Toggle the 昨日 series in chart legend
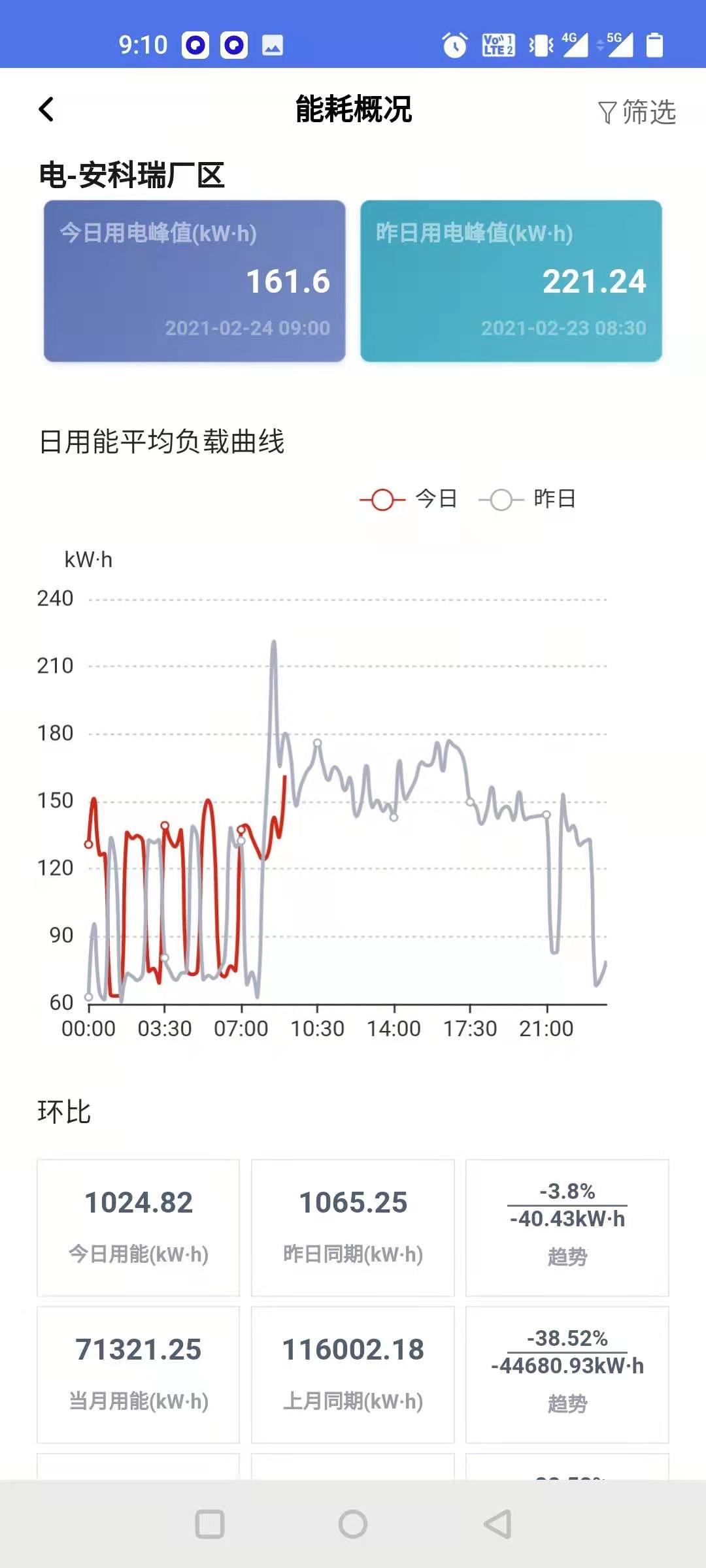The height and width of the screenshot is (1568, 706). pyautogui.click(x=528, y=500)
